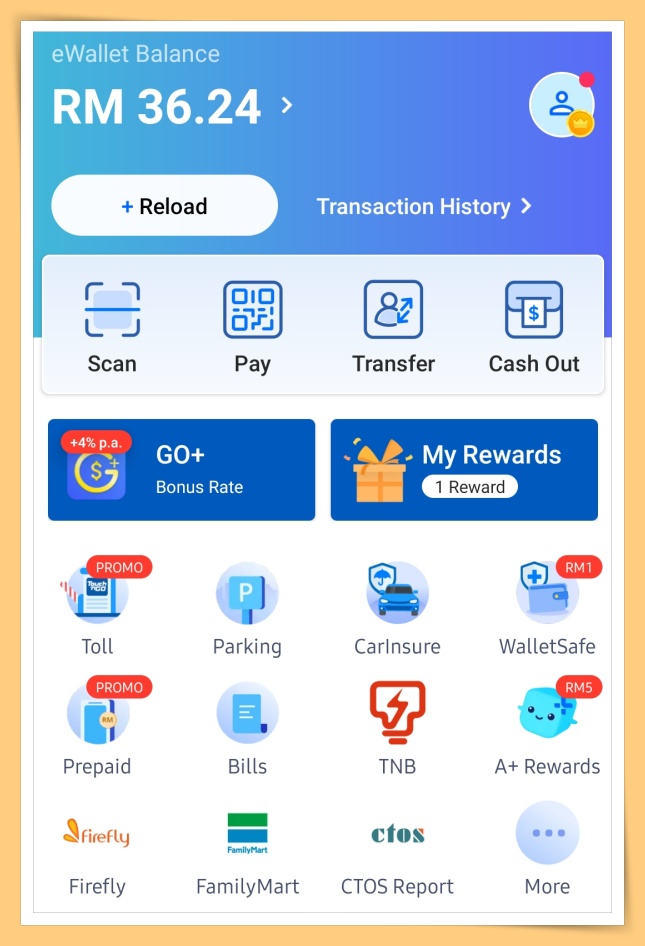Screen dimensions: 645x946
Task: Select CarInsure
Action: click(397, 607)
